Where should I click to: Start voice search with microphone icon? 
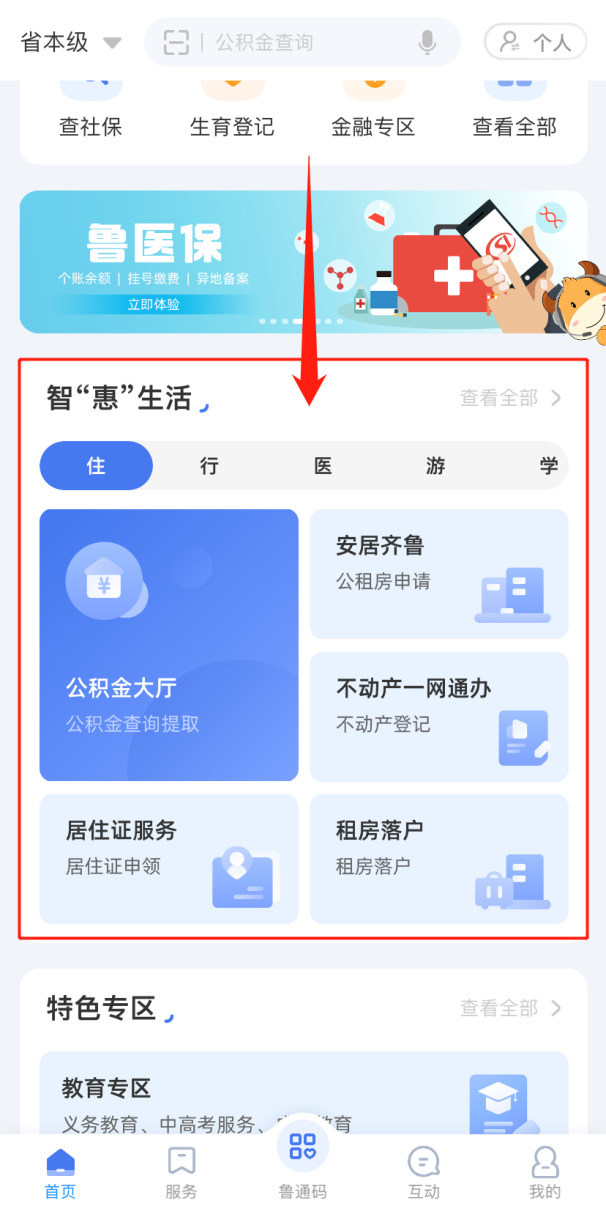pyautogui.click(x=427, y=42)
